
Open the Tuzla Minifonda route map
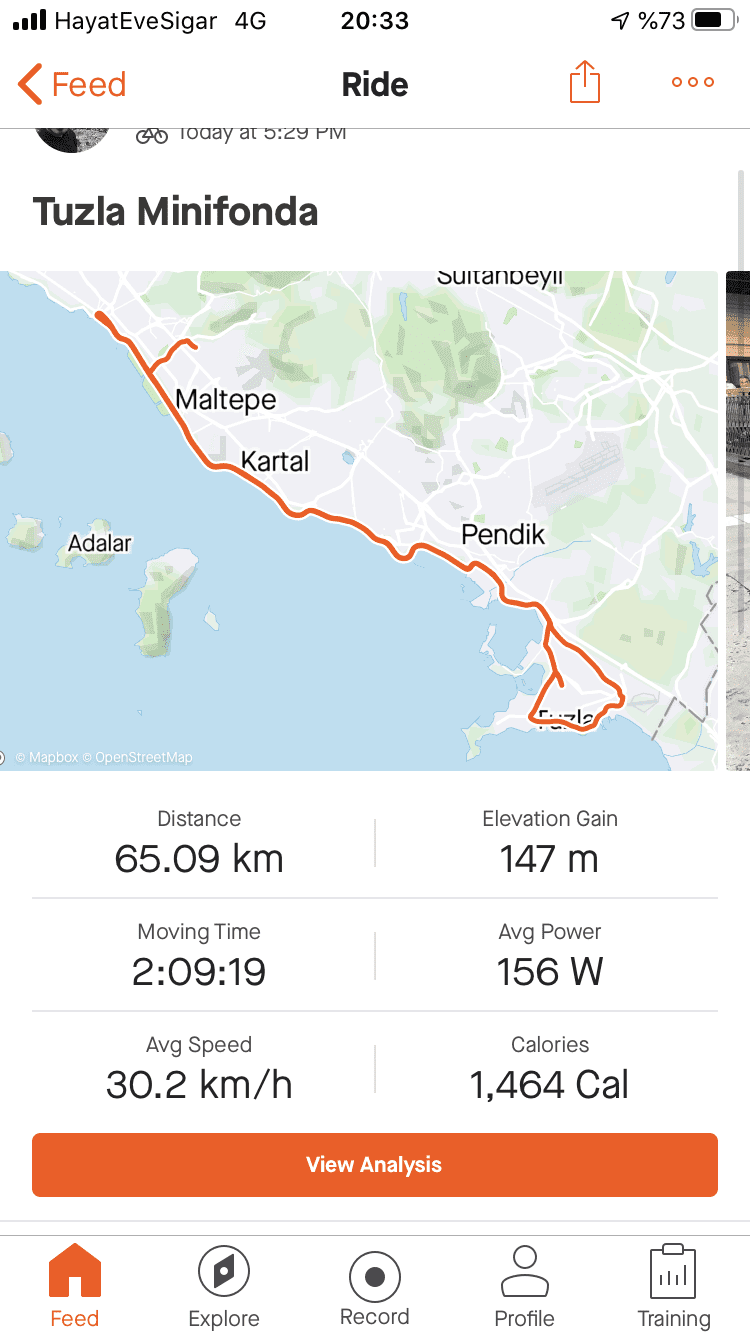(358, 520)
